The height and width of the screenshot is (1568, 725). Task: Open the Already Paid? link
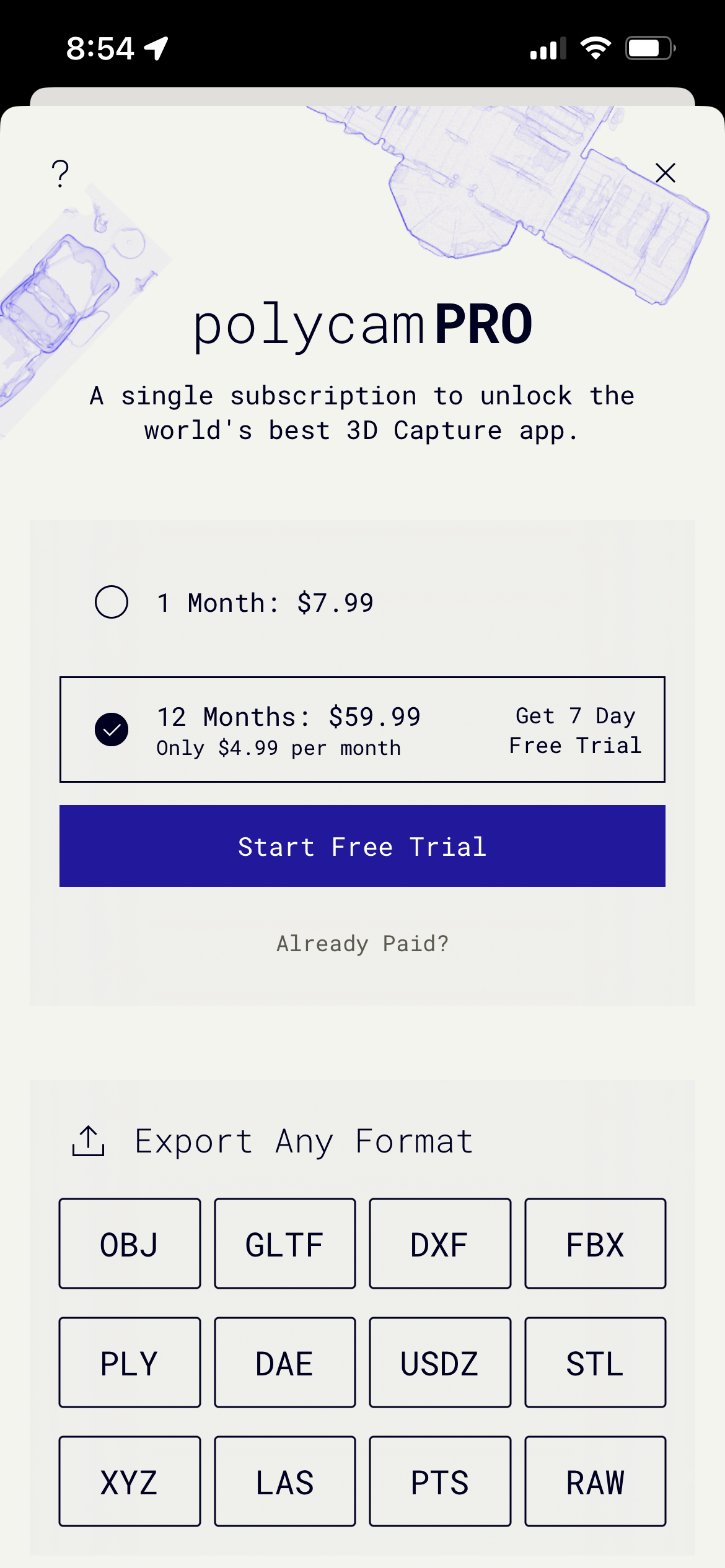pos(362,944)
